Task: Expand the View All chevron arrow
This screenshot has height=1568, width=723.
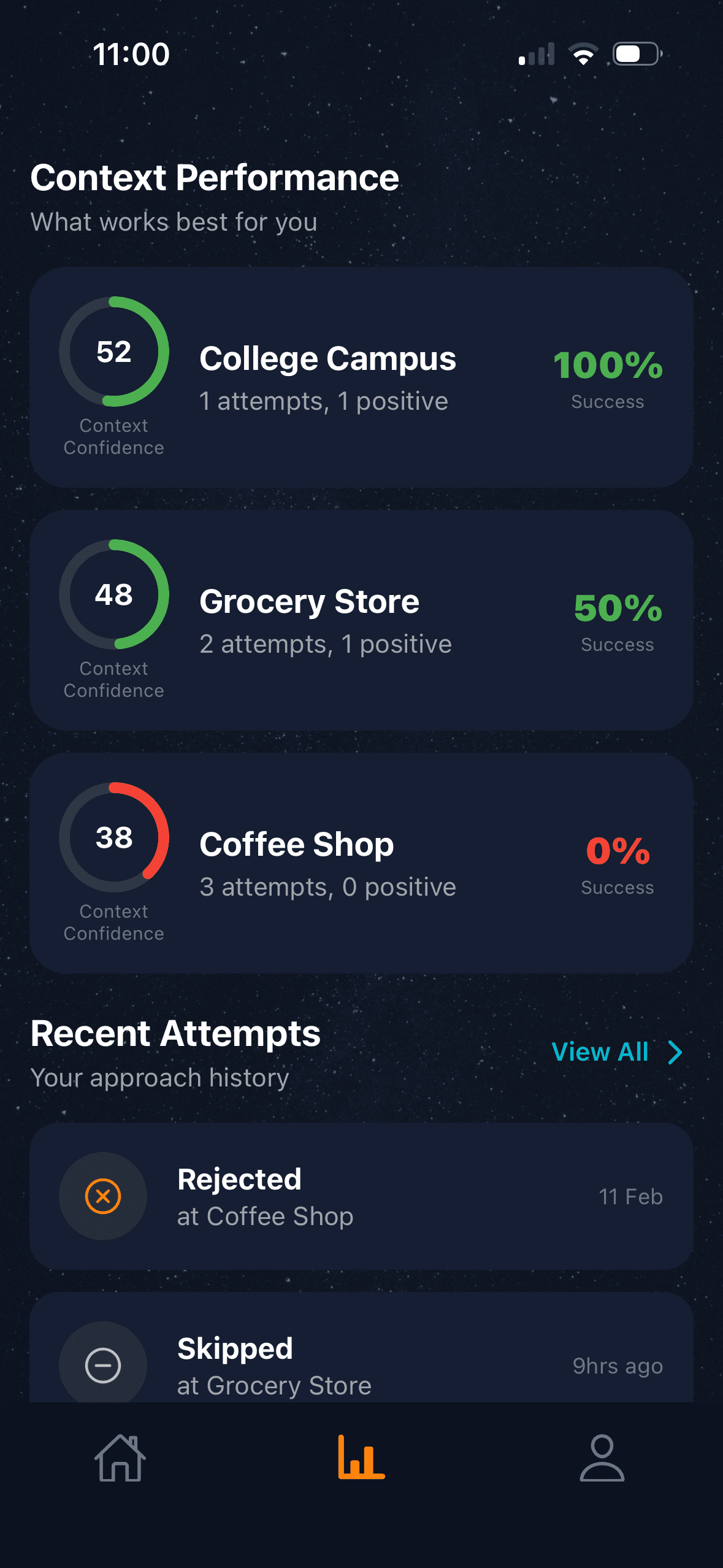Action: pyautogui.click(x=674, y=1051)
